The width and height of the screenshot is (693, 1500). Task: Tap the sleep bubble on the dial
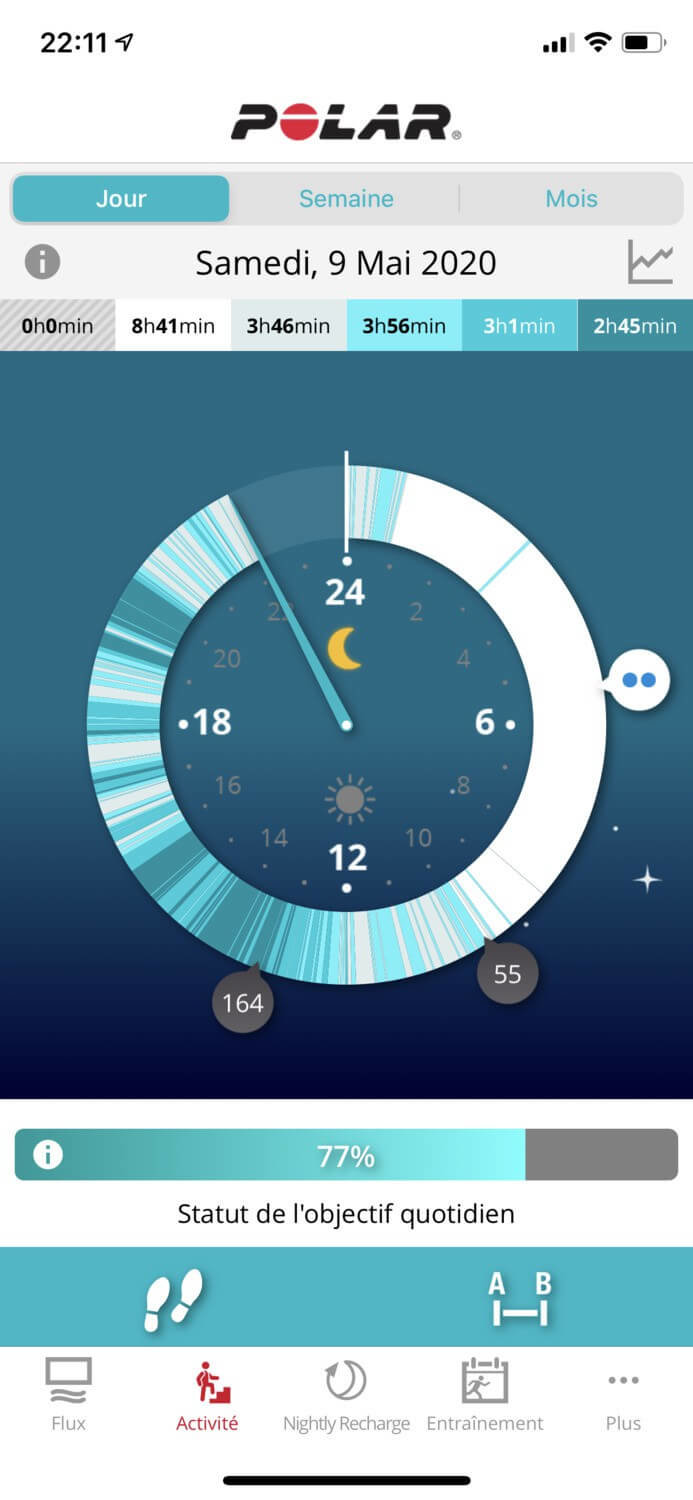pyautogui.click(x=637, y=680)
